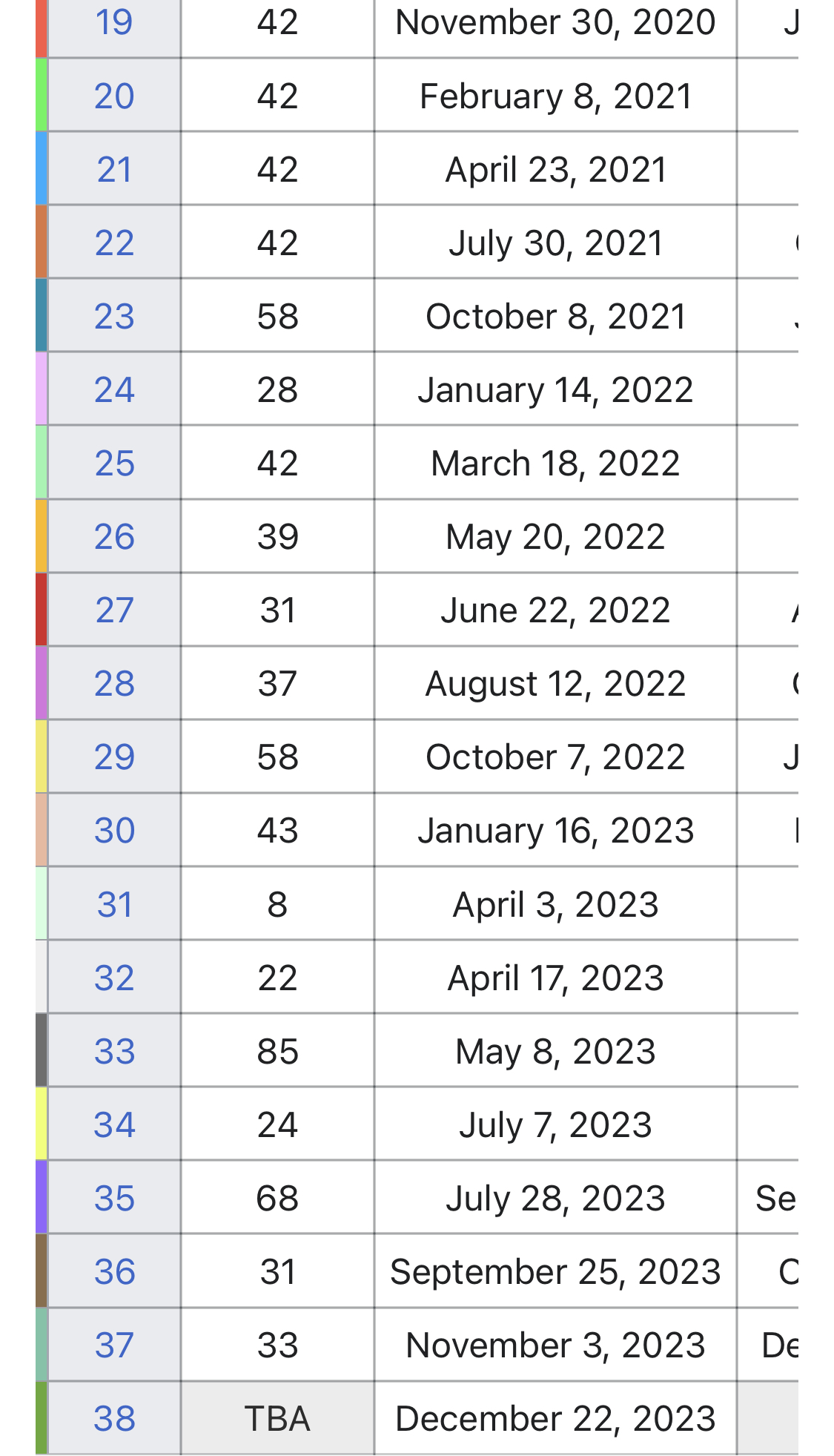Go to the season 25 link
Image resolution: width=834 pixels, height=1456 pixels.
[x=114, y=464]
